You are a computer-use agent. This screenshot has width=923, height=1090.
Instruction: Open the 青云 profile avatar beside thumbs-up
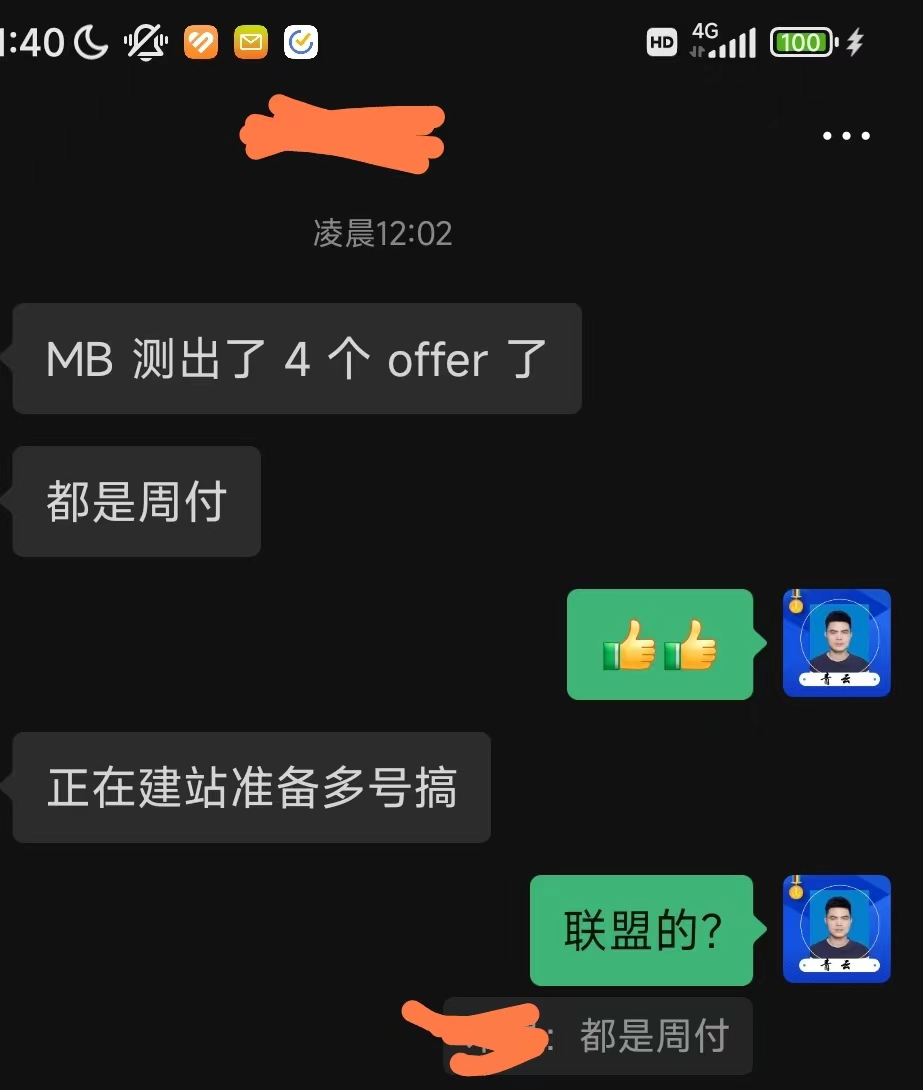click(x=836, y=643)
